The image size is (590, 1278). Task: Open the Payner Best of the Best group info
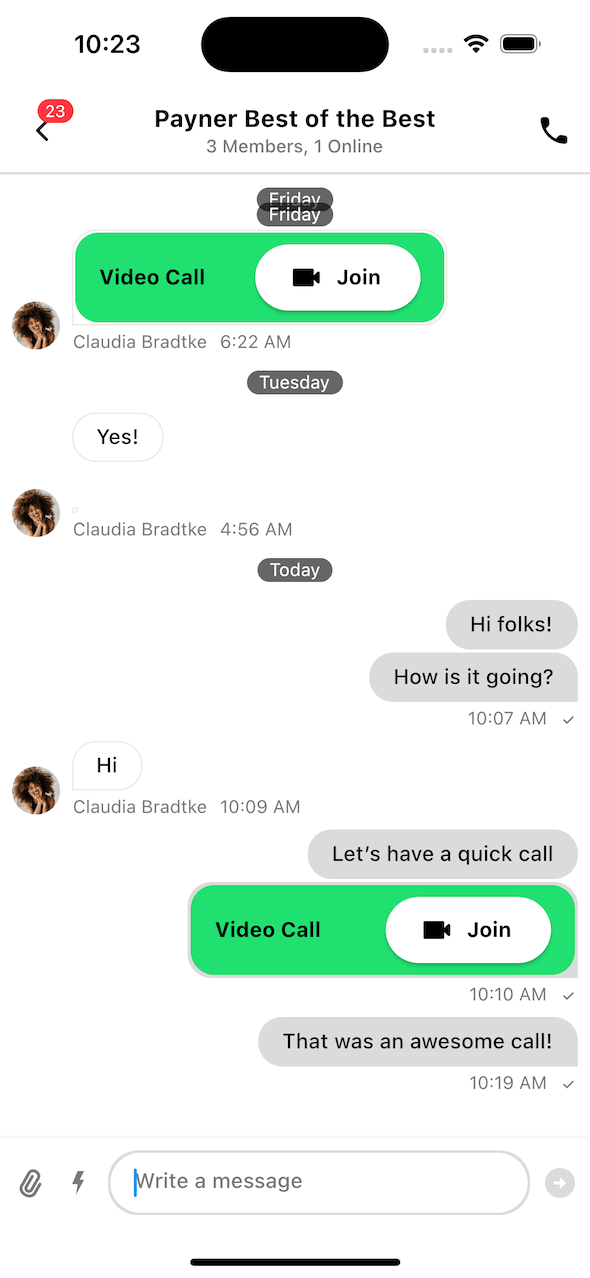click(x=294, y=131)
